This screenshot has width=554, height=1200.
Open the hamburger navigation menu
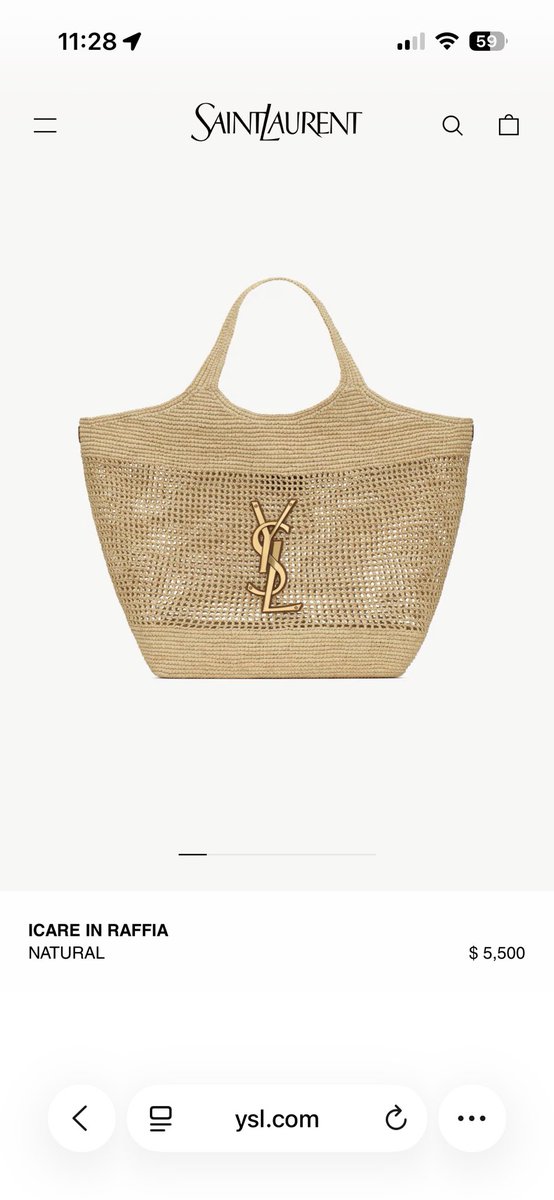pos(45,125)
